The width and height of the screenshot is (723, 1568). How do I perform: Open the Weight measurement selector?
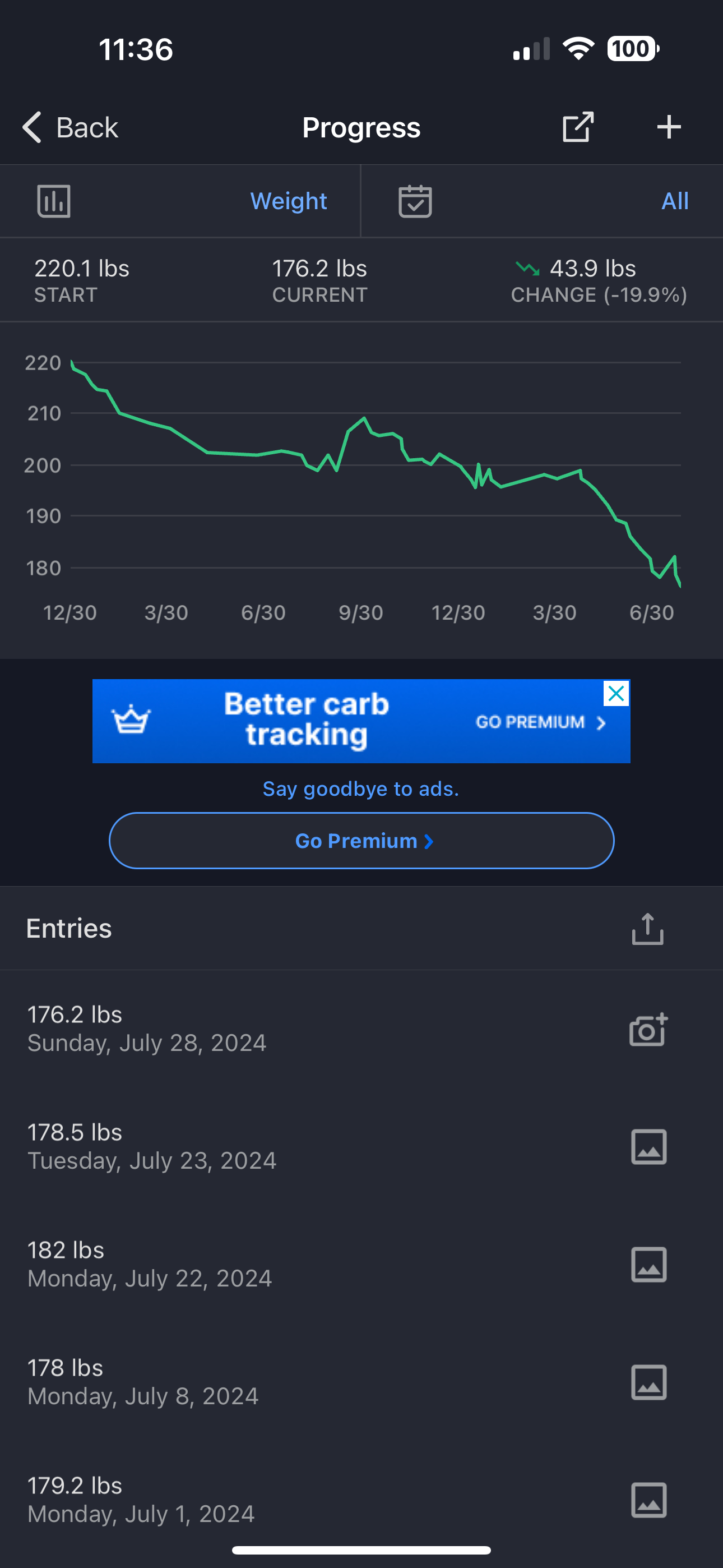point(288,201)
